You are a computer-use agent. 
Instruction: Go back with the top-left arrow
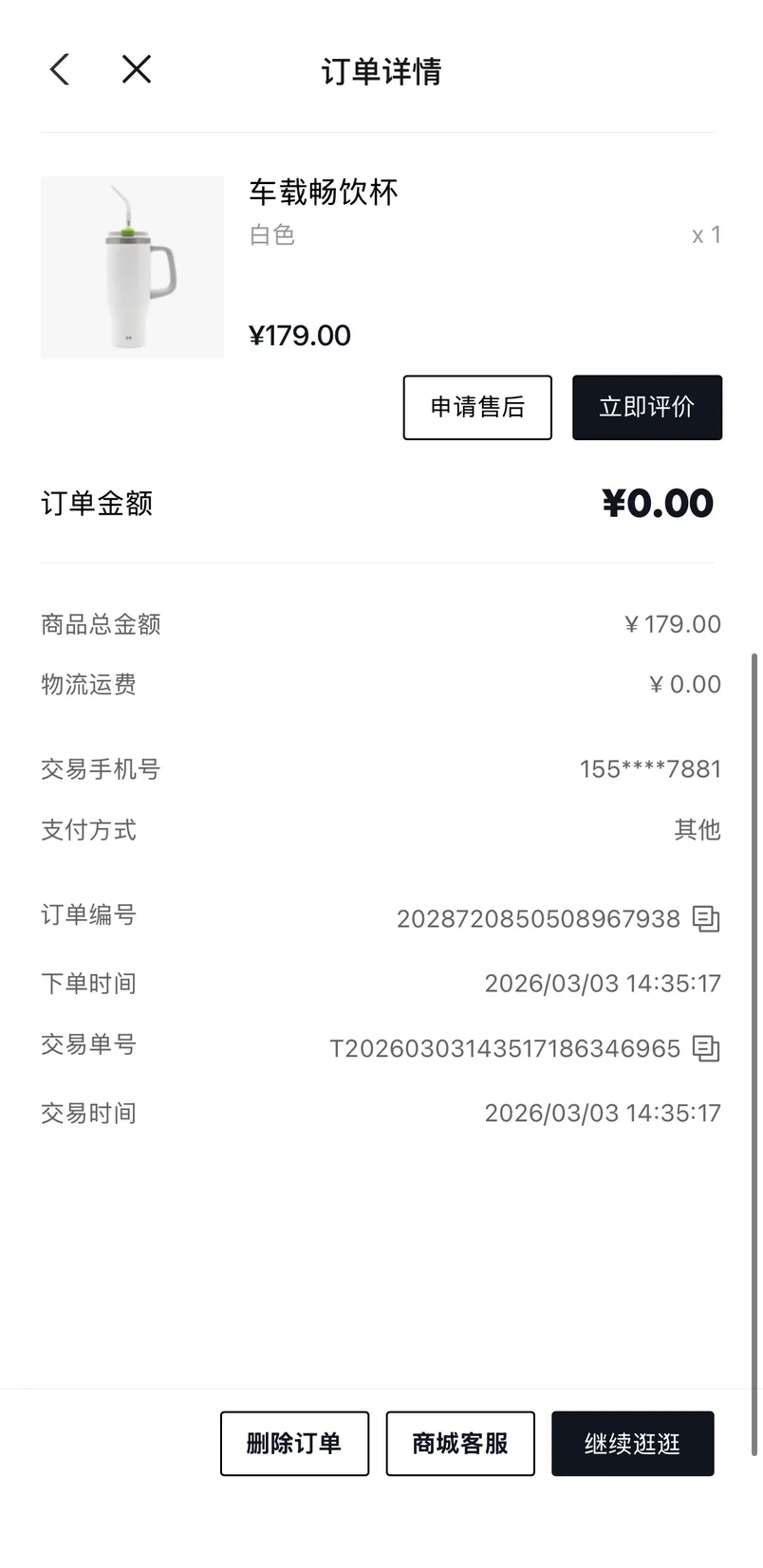pyautogui.click(x=60, y=69)
